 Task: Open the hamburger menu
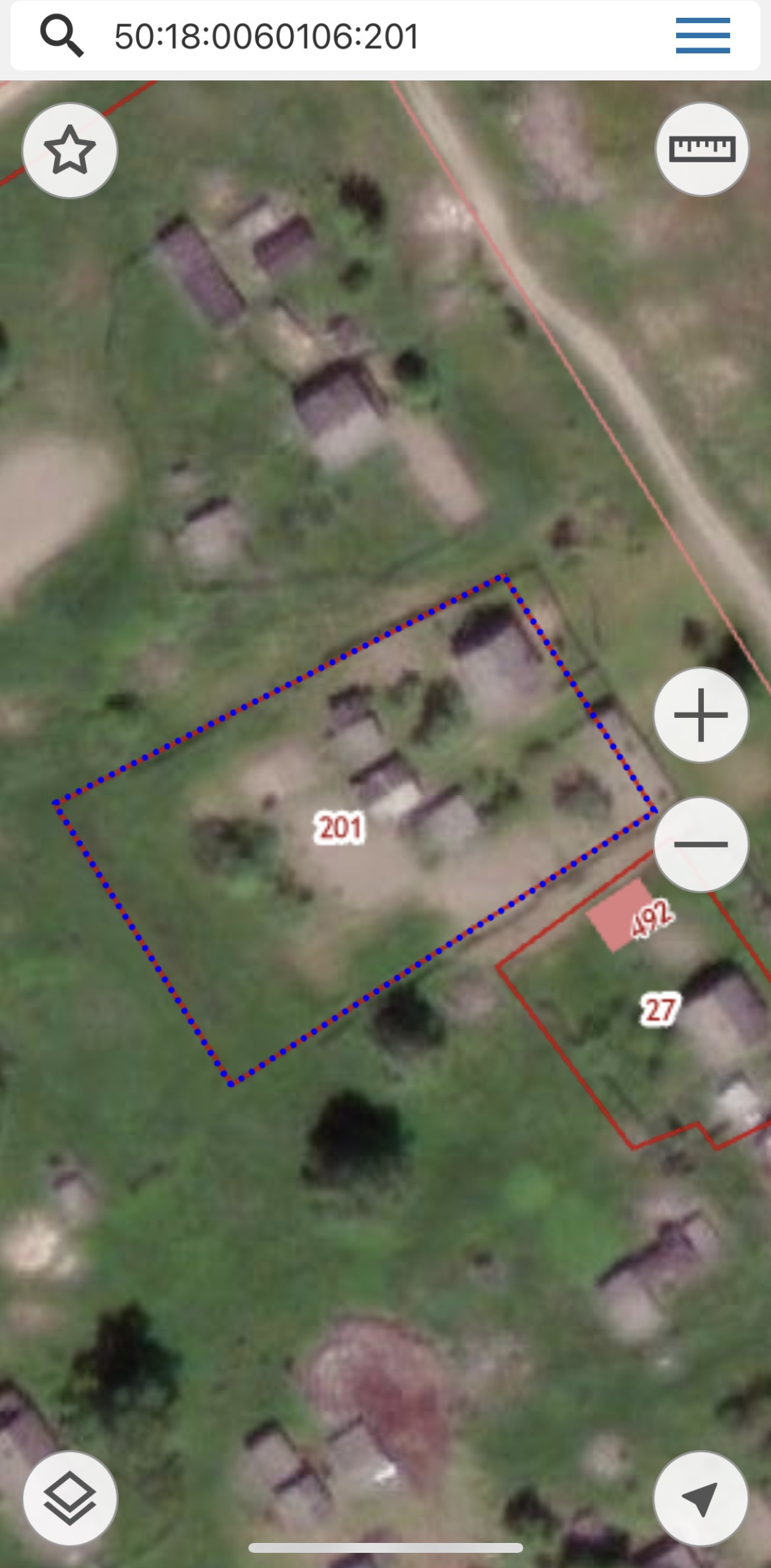702,36
